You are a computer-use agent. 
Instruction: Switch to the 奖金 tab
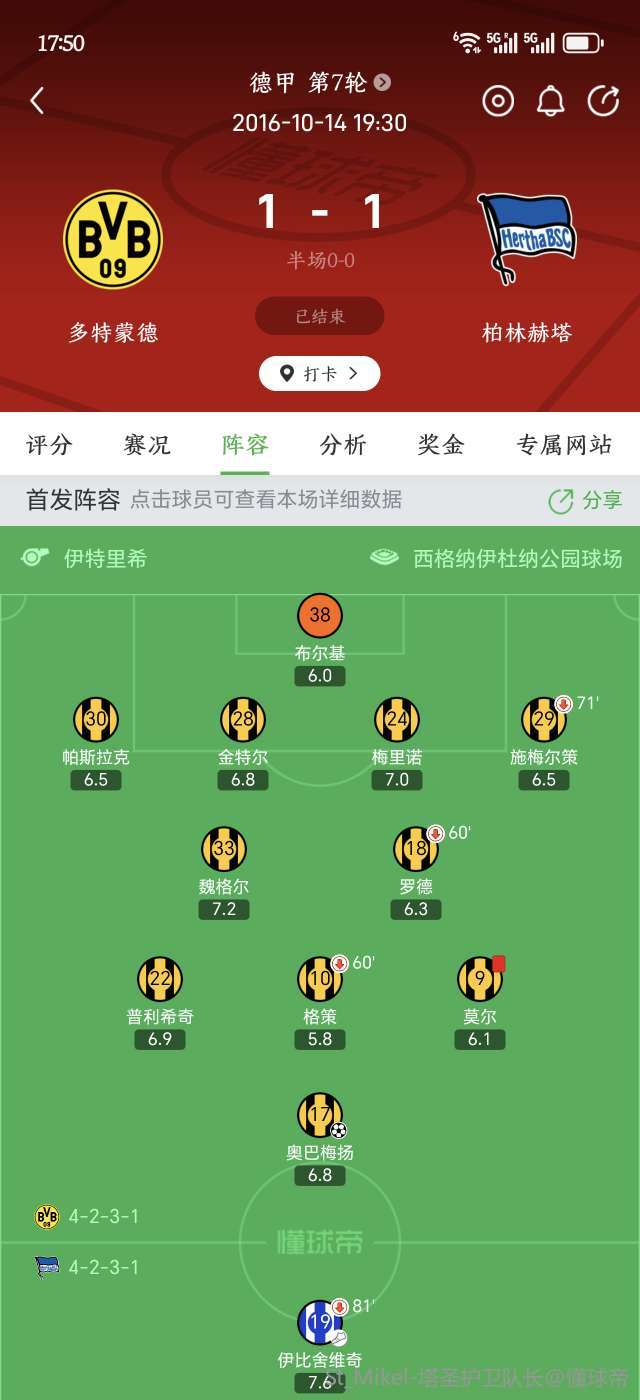tap(441, 445)
